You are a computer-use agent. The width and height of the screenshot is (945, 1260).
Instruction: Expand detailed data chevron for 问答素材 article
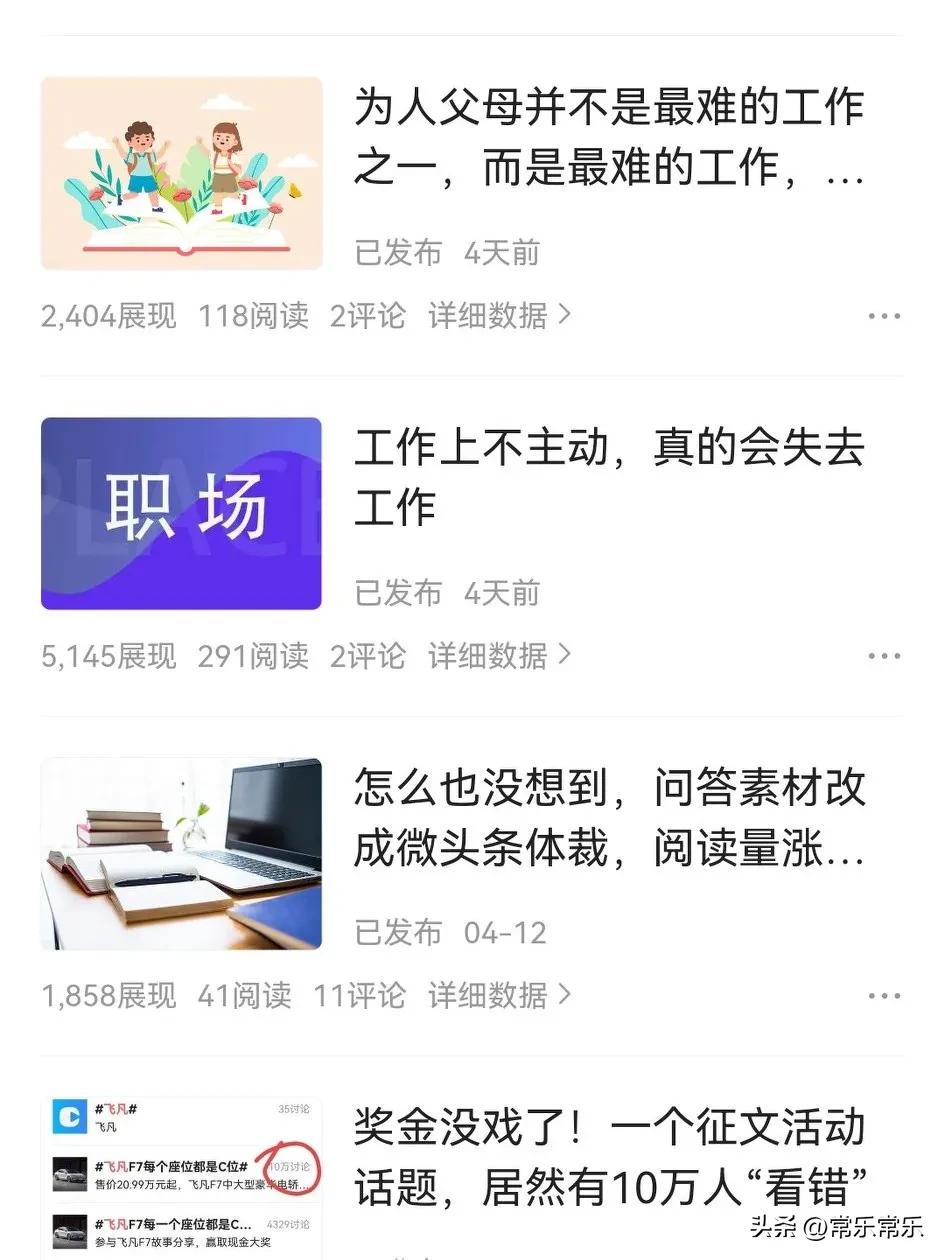click(563, 995)
